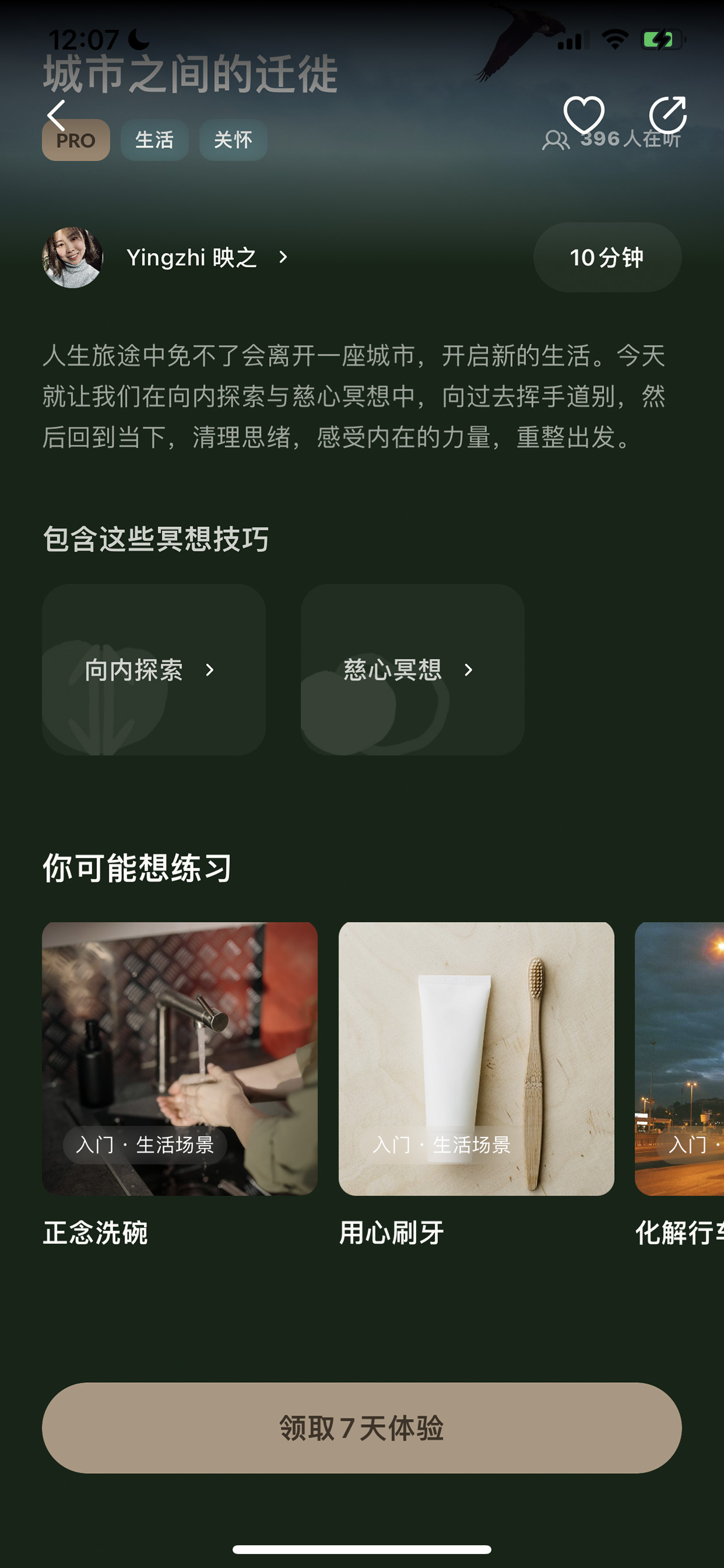Open the 向内探索 technique card
Image resolution: width=724 pixels, height=1568 pixels.
(x=154, y=669)
